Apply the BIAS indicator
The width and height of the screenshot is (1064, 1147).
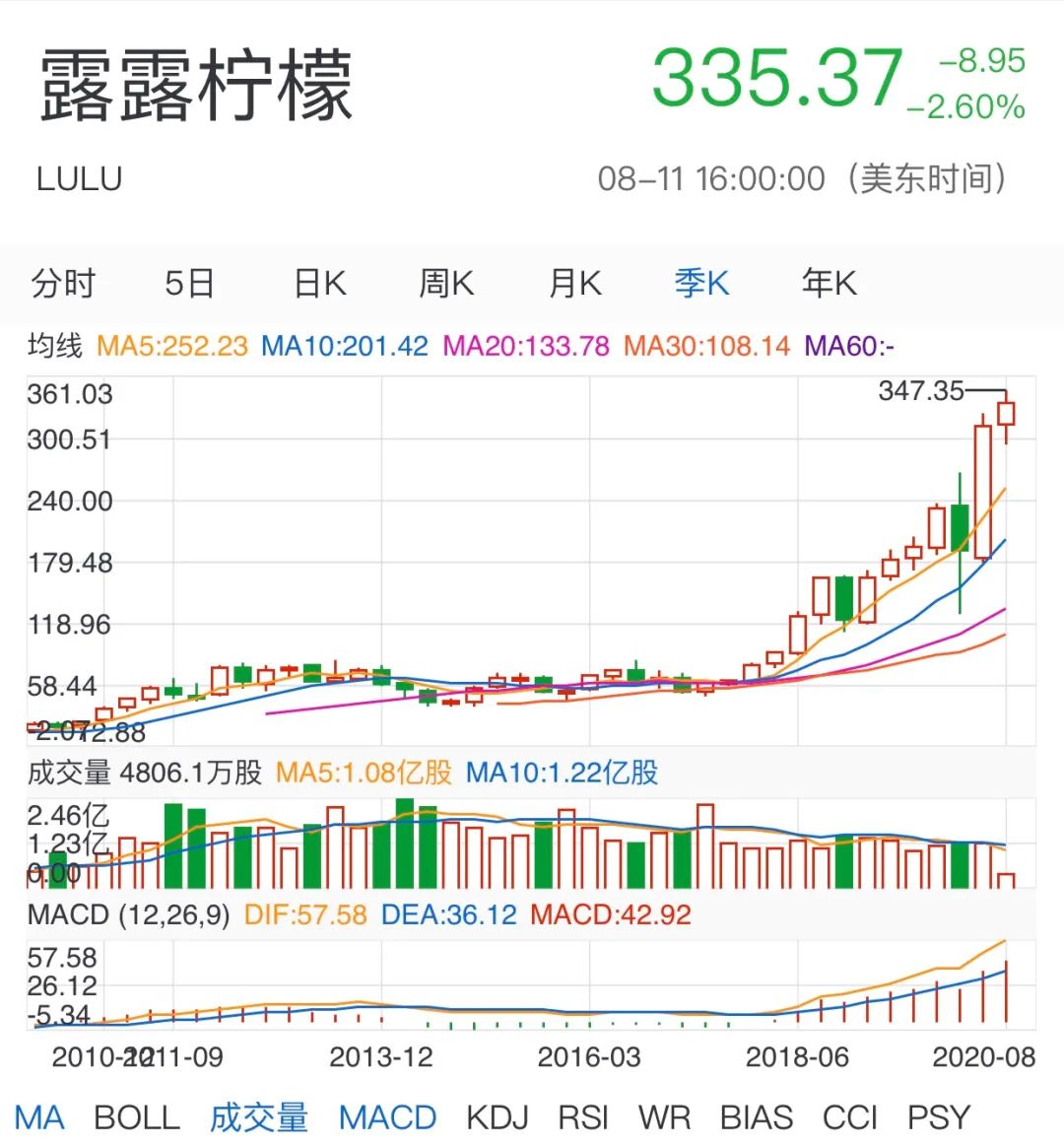(x=759, y=1117)
